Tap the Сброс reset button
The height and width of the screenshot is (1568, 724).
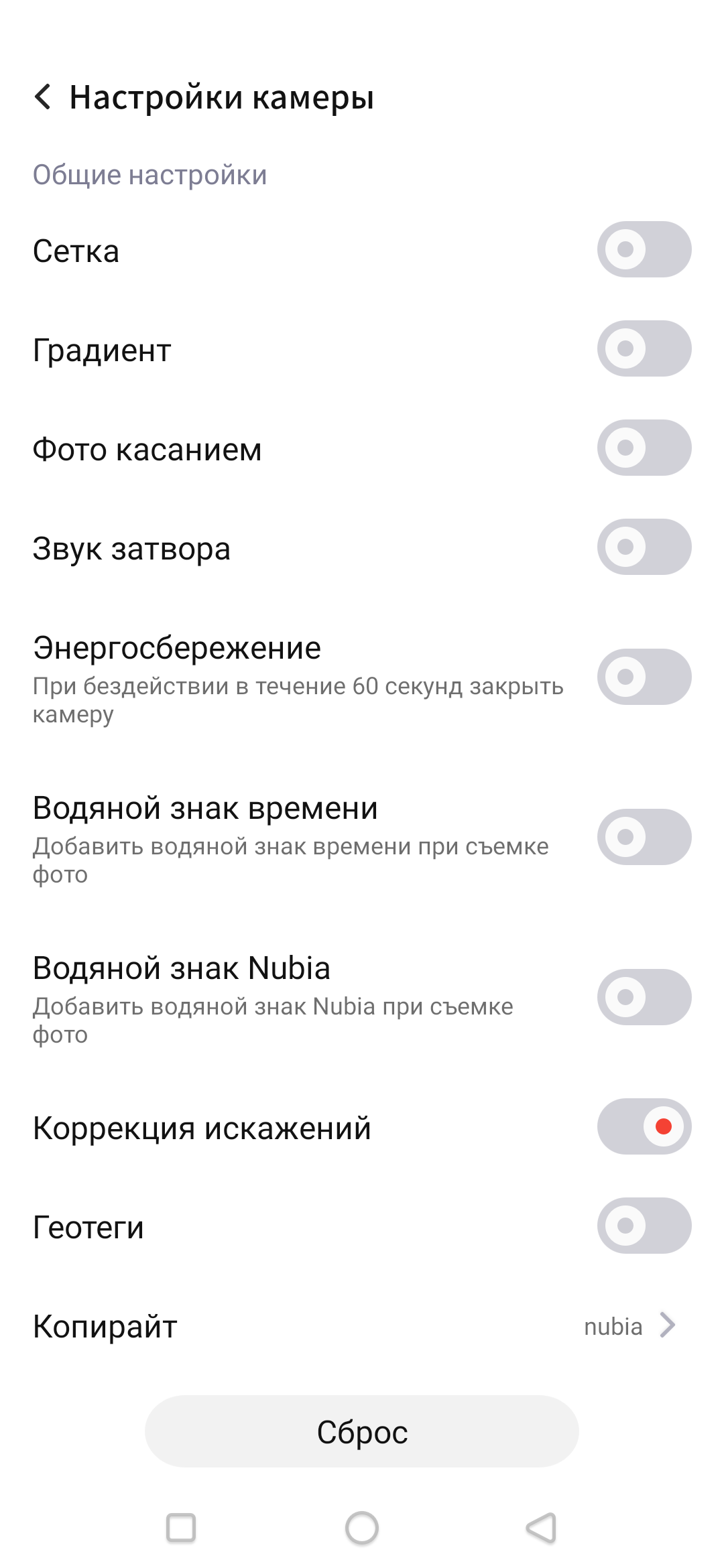tap(362, 1431)
